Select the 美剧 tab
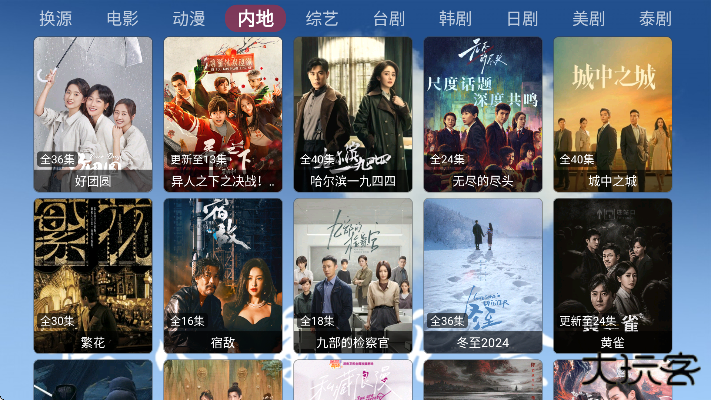The height and width of the screenshot is (400, 711). [x=588, y=18]
